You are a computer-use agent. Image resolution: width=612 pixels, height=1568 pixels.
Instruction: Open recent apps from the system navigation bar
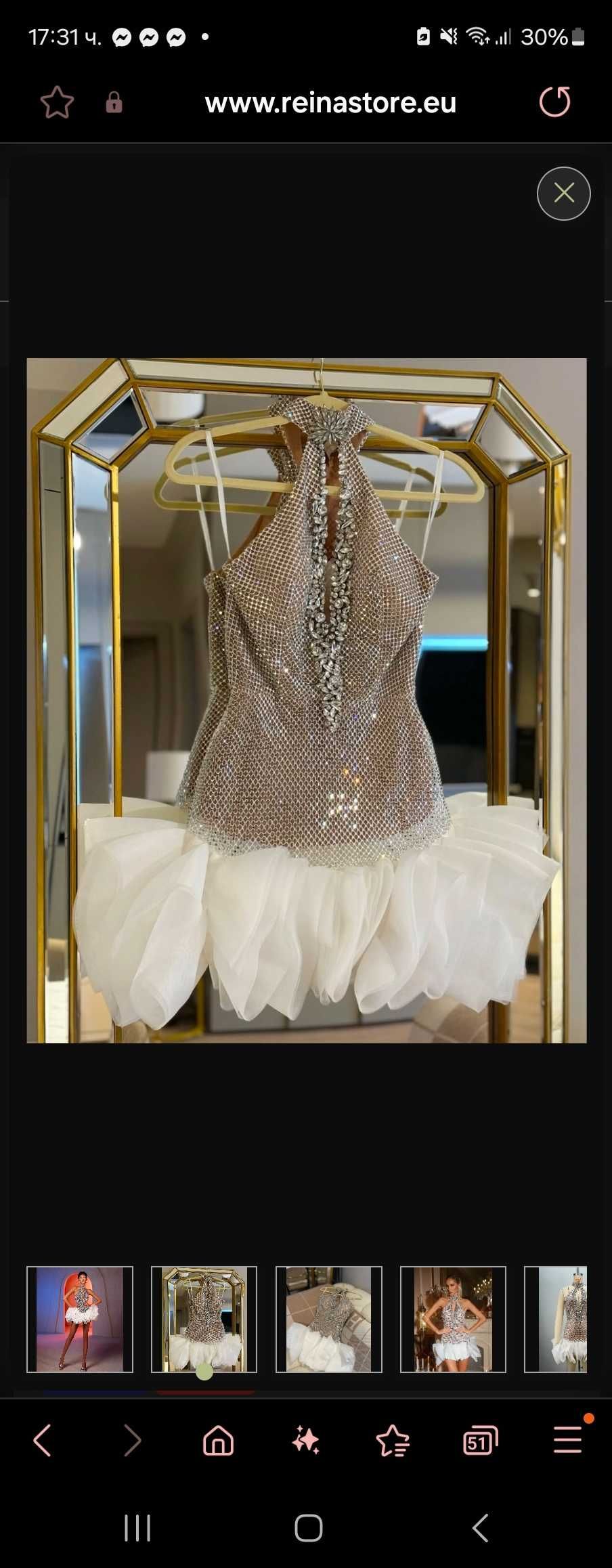coord(137,1528)
